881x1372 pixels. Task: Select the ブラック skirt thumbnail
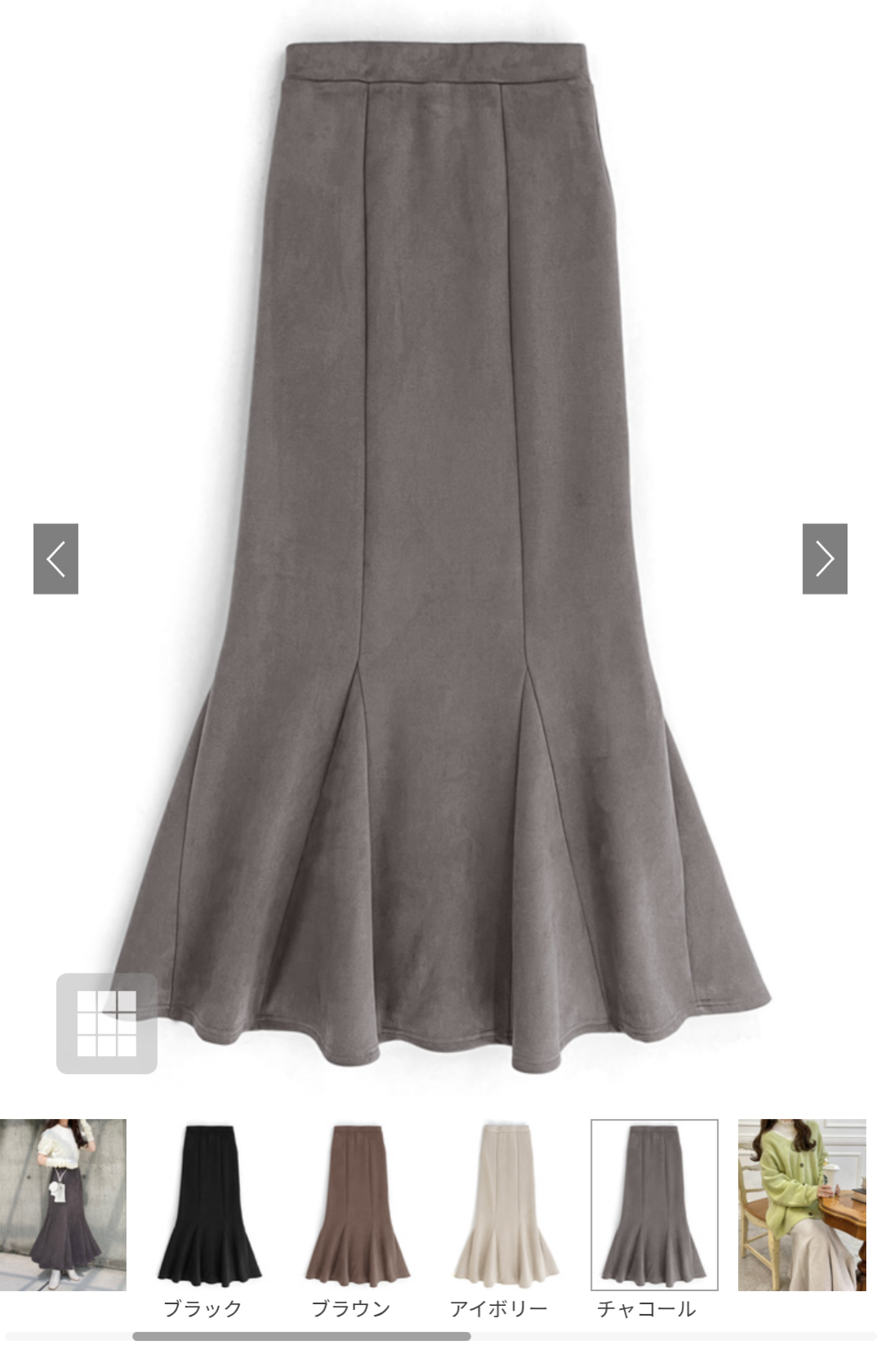[x=210, y=1205]
